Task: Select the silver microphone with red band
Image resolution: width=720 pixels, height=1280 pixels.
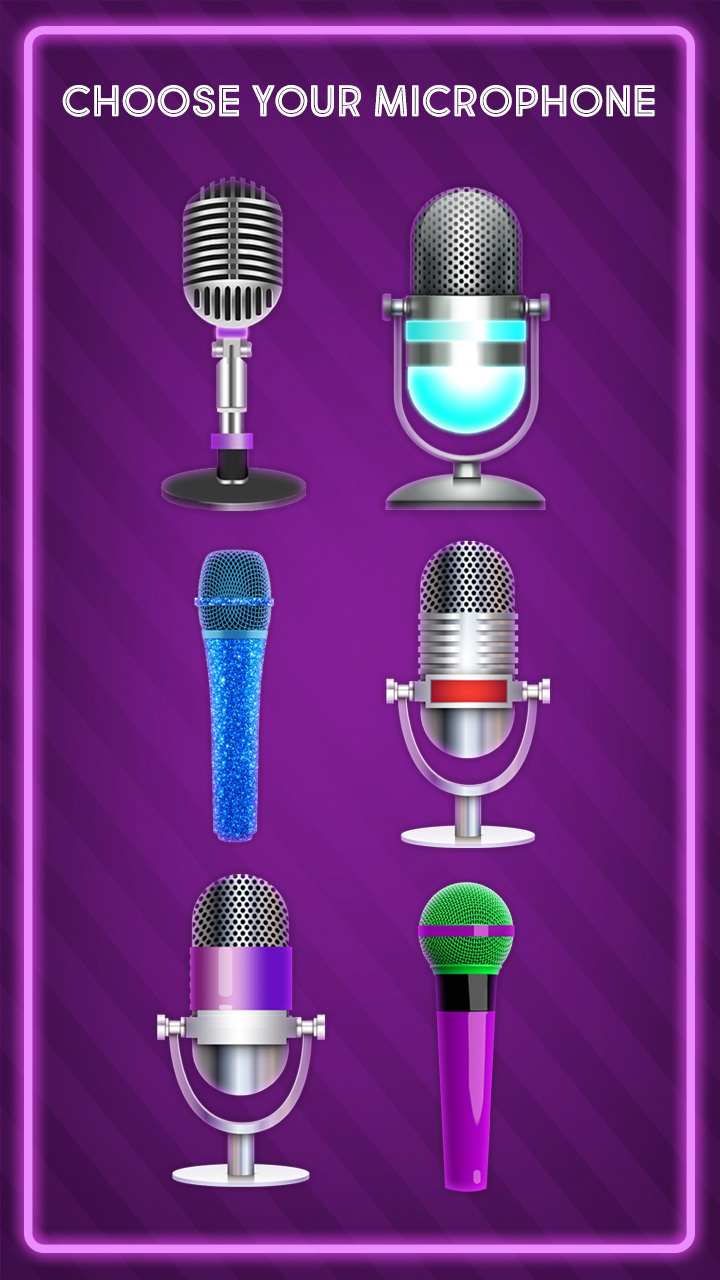Action: tap(468, 690)
